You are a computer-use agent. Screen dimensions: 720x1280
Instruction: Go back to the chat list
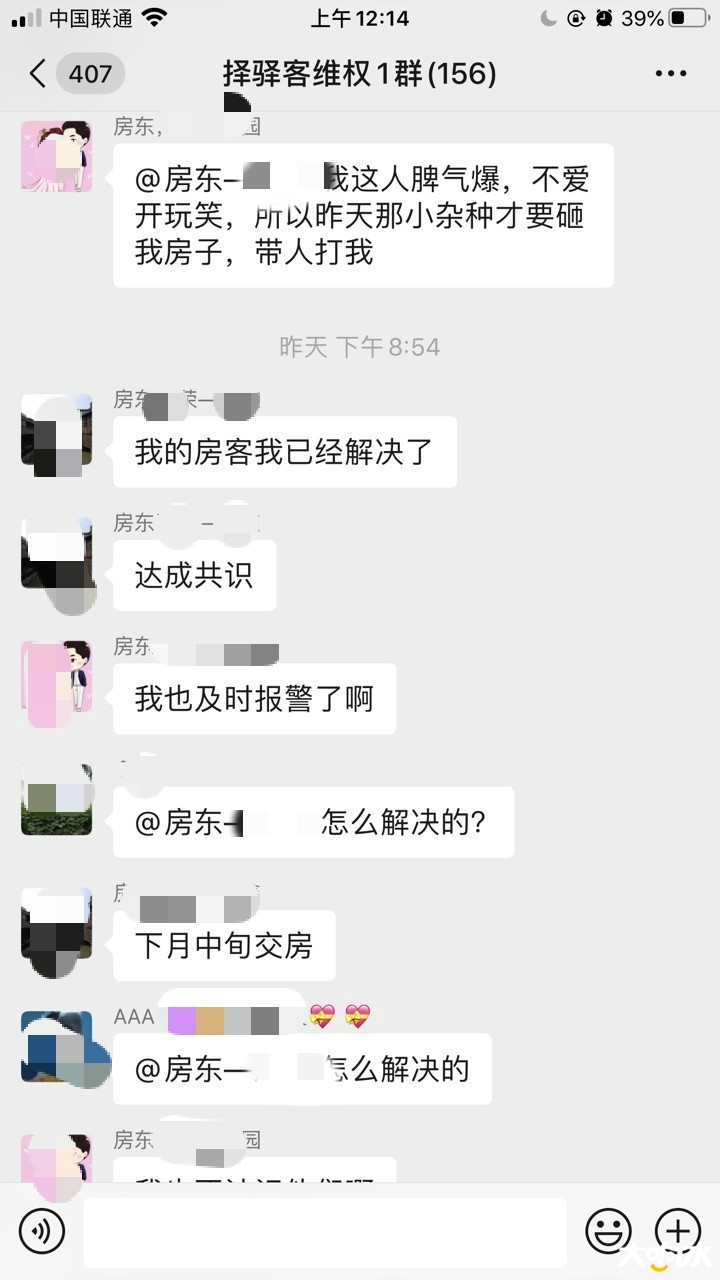(38, 74)
